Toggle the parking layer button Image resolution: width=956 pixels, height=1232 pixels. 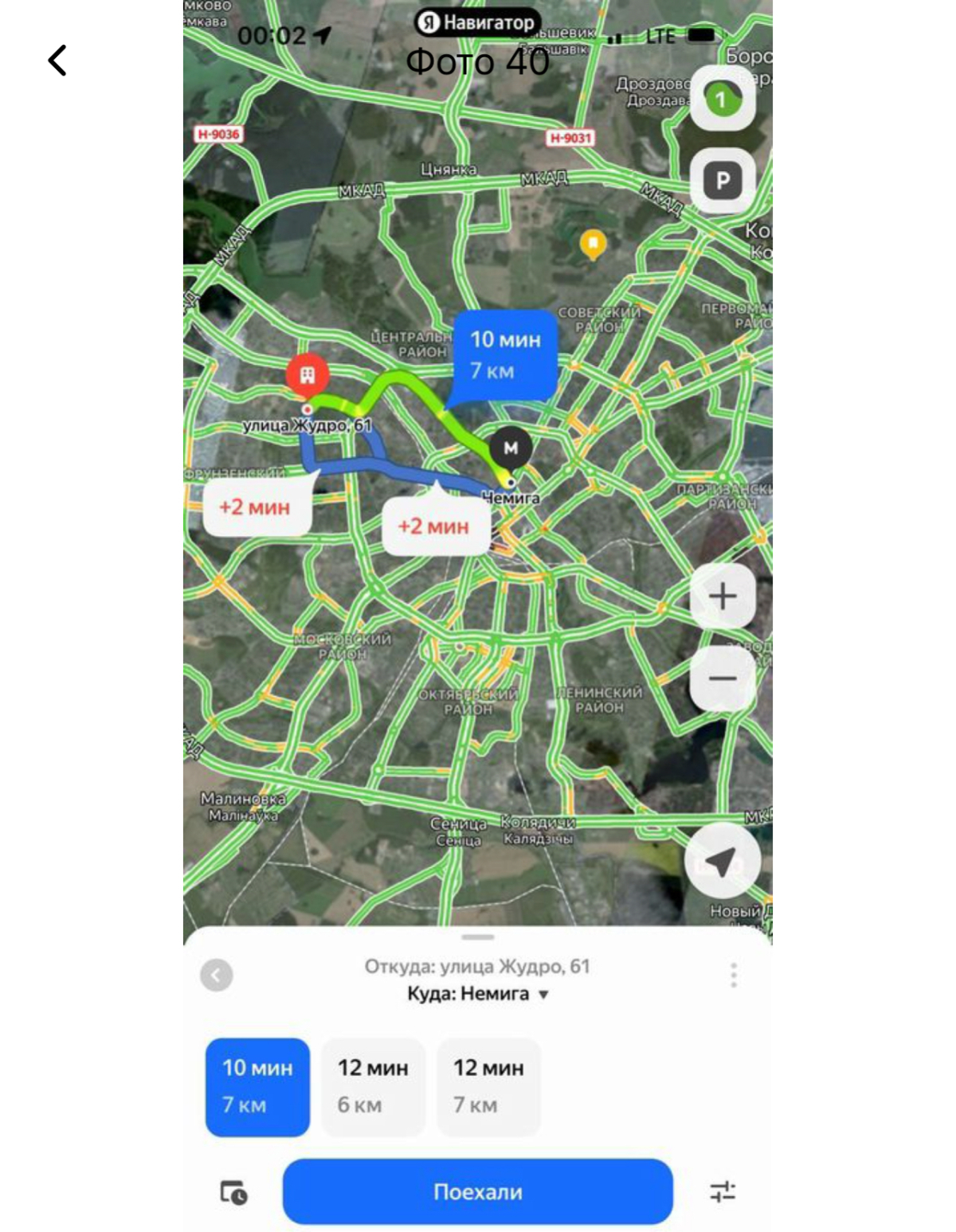click(723, 181)
